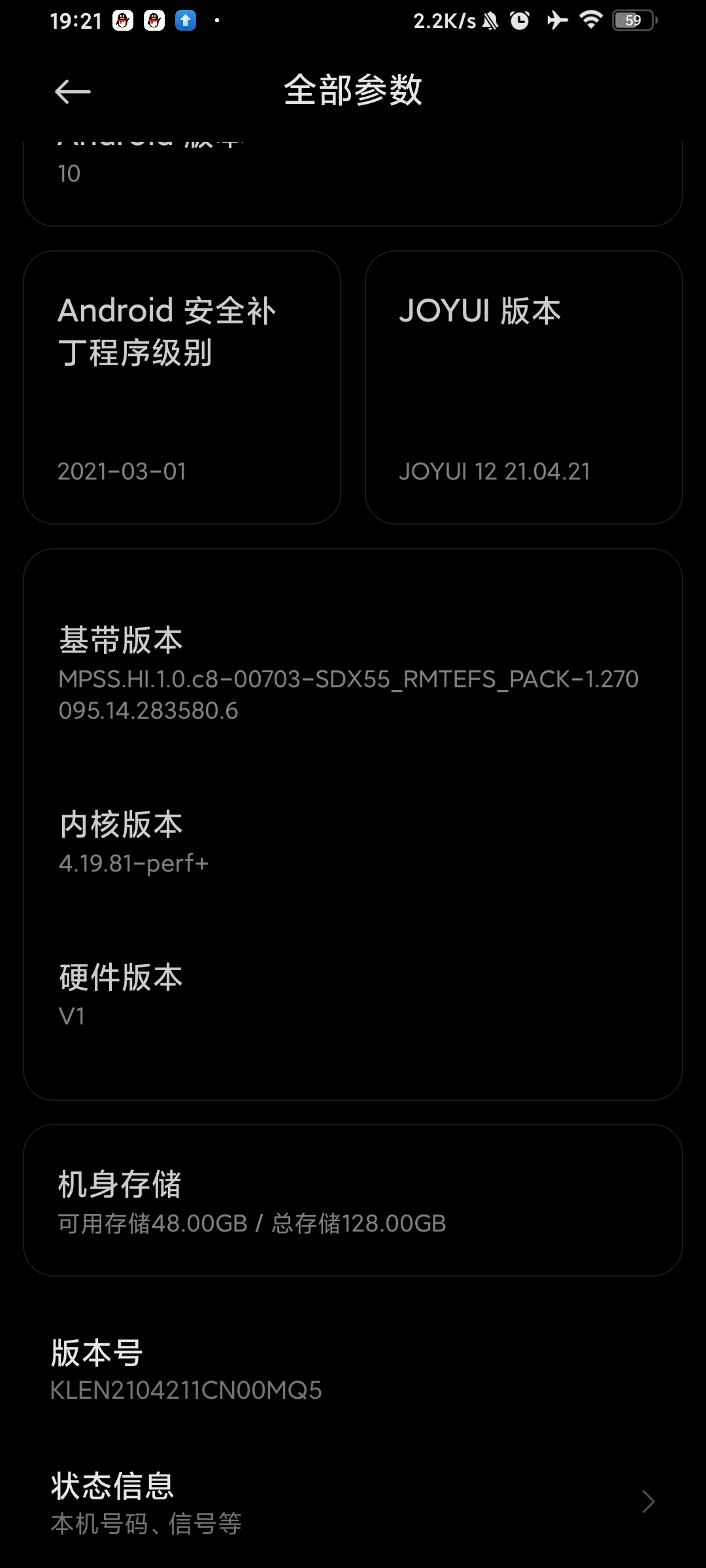Screen dimensions: 706x1568
Task: Open the 机身存储 storage card
Action: pyautogui.click(x=353, y=1201)
